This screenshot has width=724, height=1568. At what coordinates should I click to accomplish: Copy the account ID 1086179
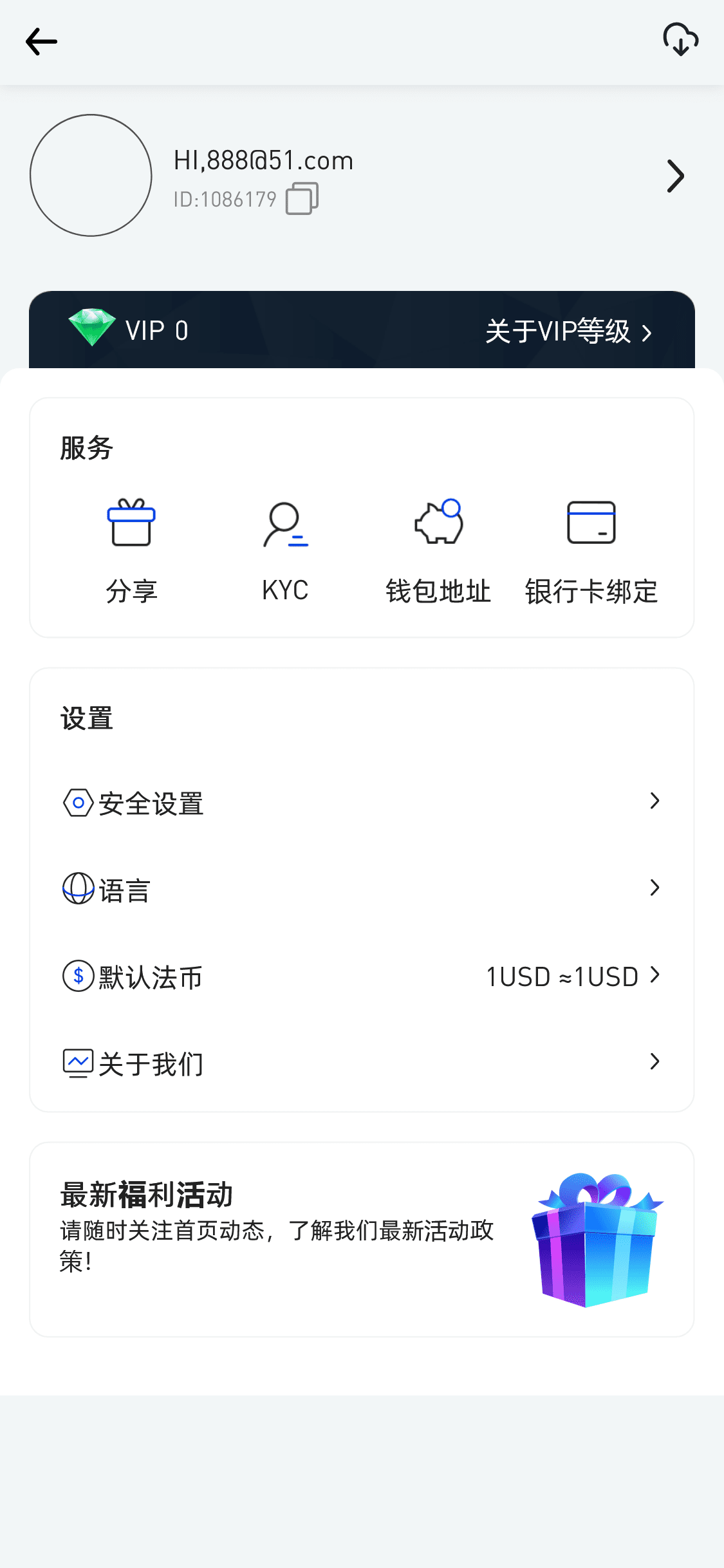(x=302, y=198)
